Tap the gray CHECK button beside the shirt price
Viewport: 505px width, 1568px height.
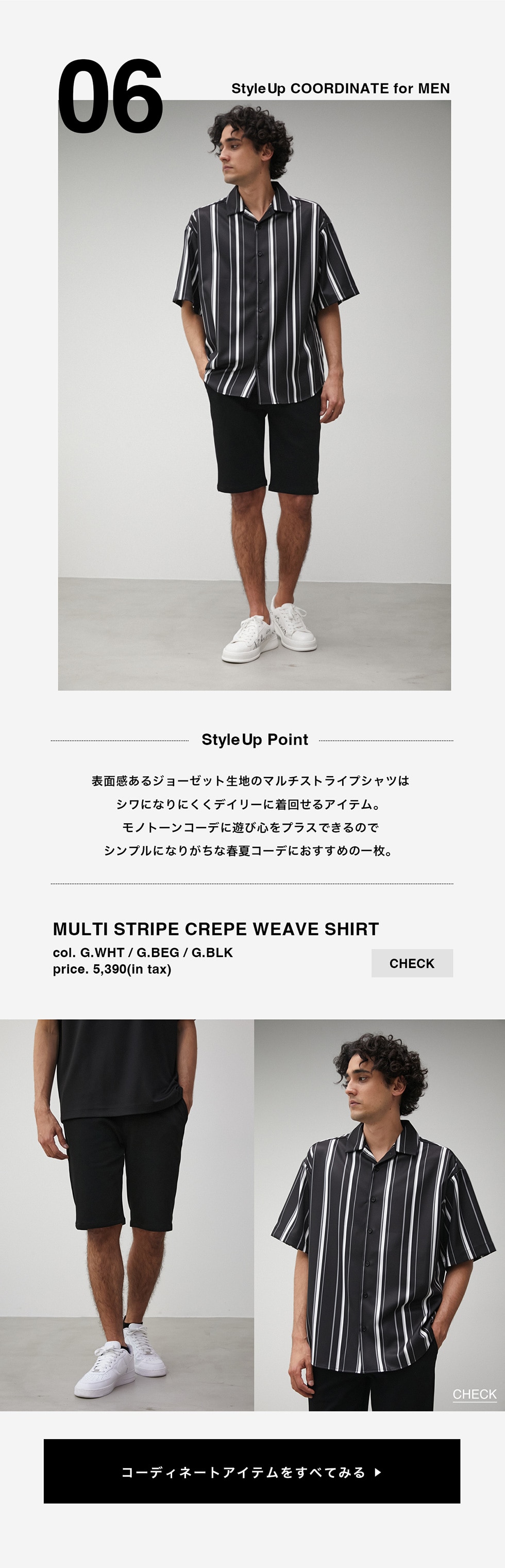(412, 963)
